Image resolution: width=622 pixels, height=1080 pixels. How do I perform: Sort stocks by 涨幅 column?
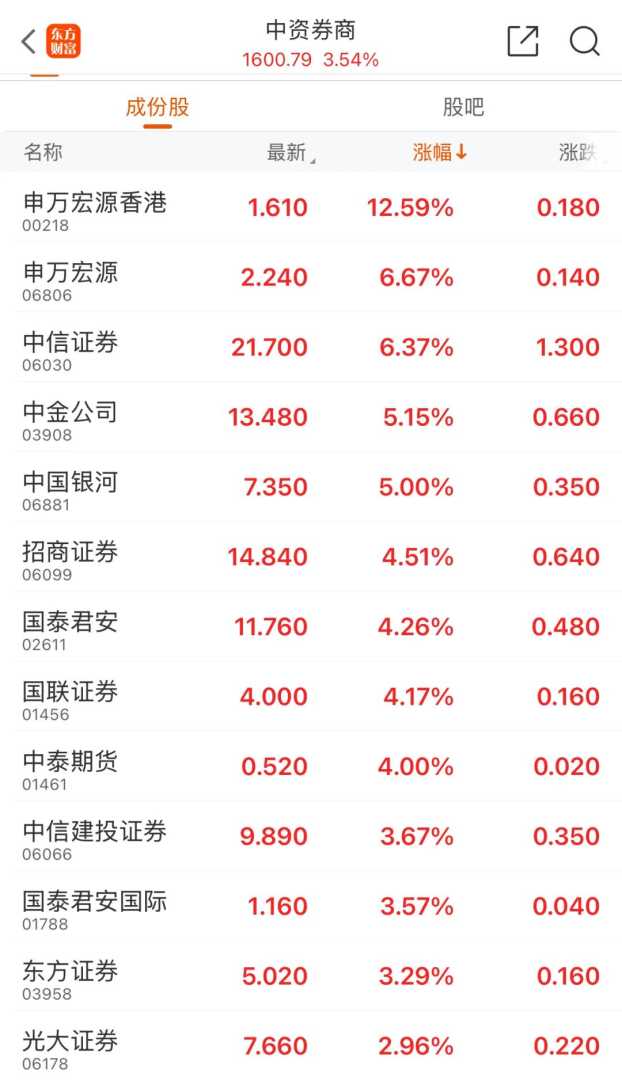coord(439,153)
